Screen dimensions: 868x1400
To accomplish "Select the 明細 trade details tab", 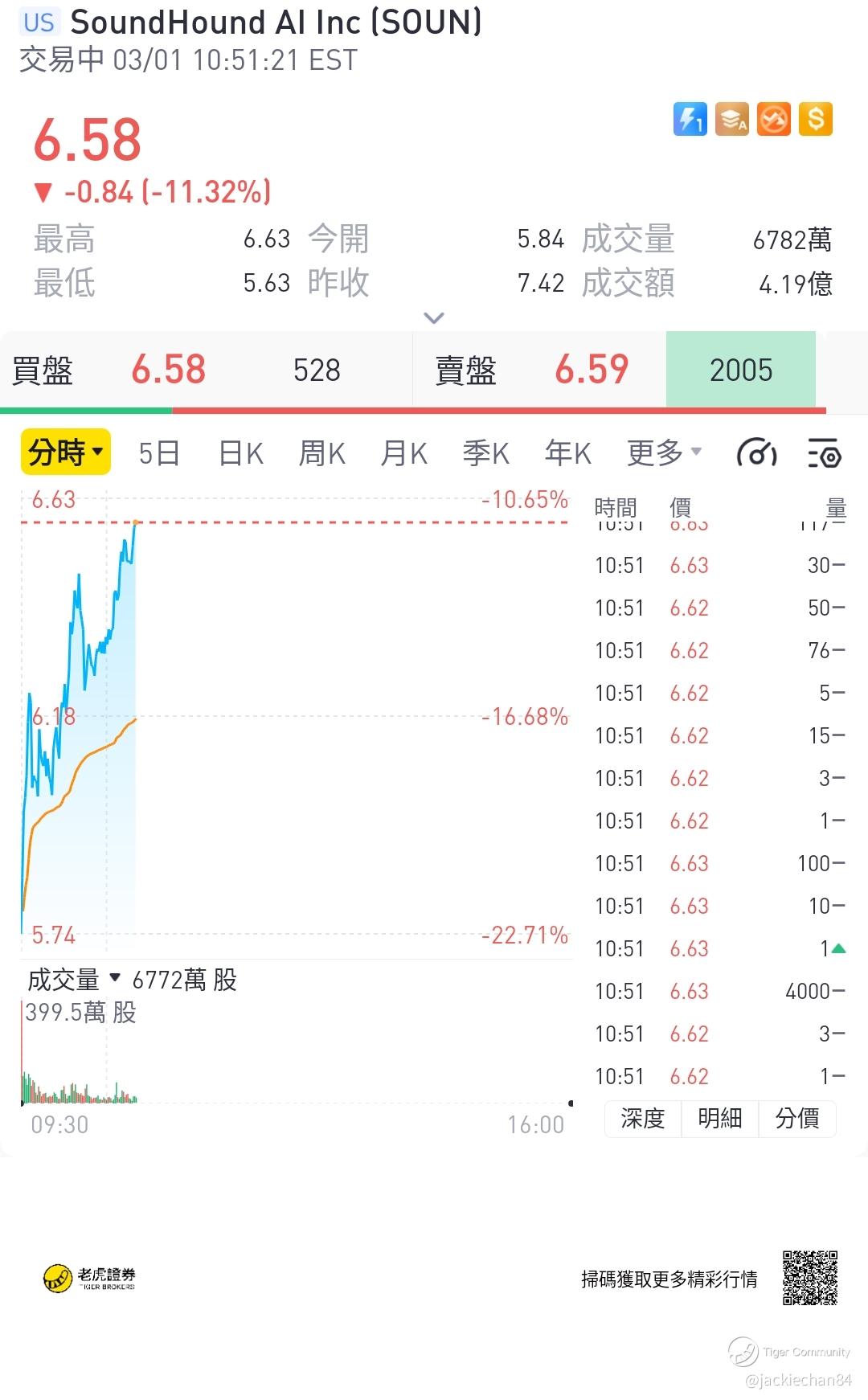I will coord(720,1118).
